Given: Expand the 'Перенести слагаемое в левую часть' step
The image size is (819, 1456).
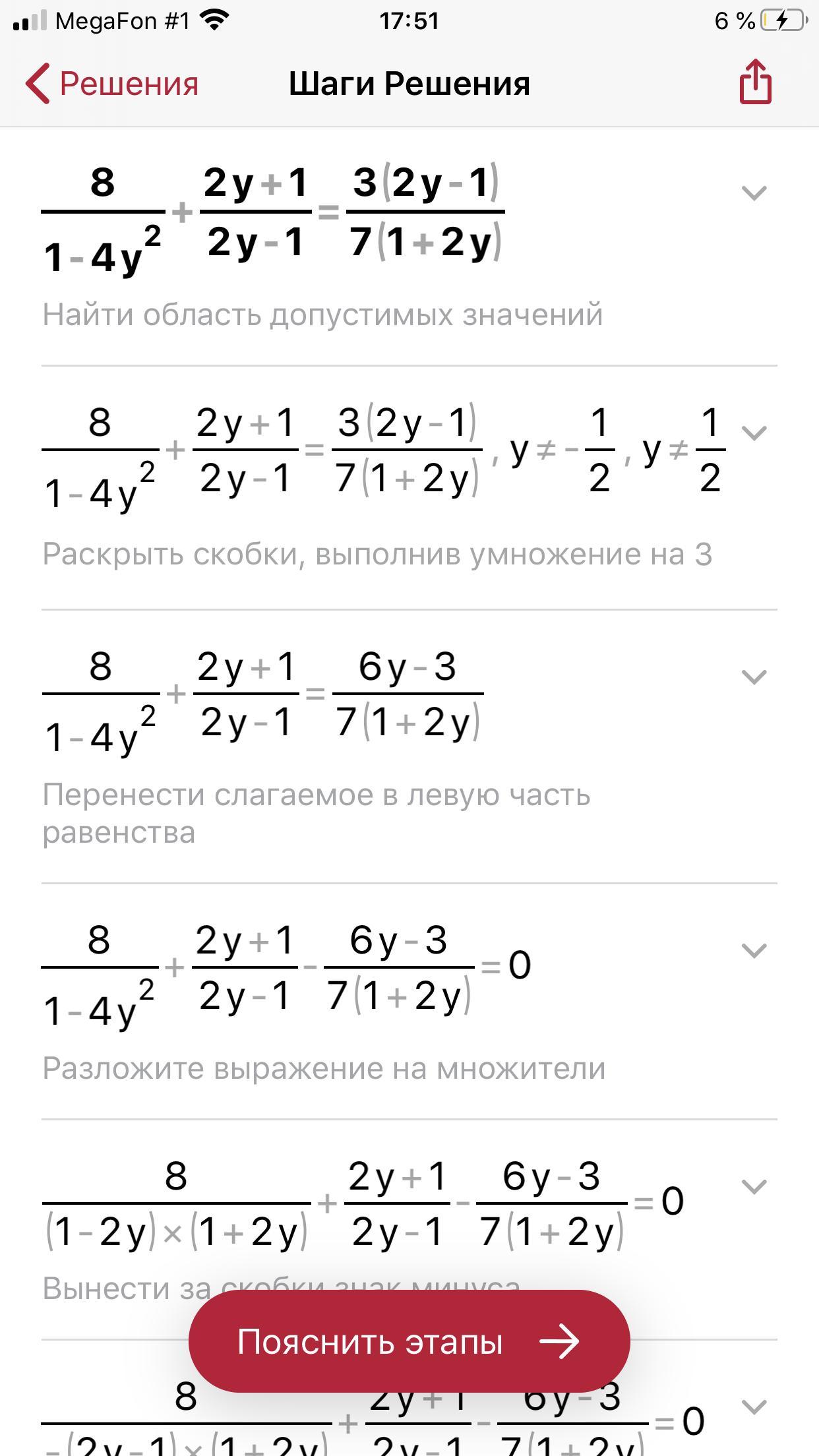Looking at the screenshot, I should tap(754, 677).
